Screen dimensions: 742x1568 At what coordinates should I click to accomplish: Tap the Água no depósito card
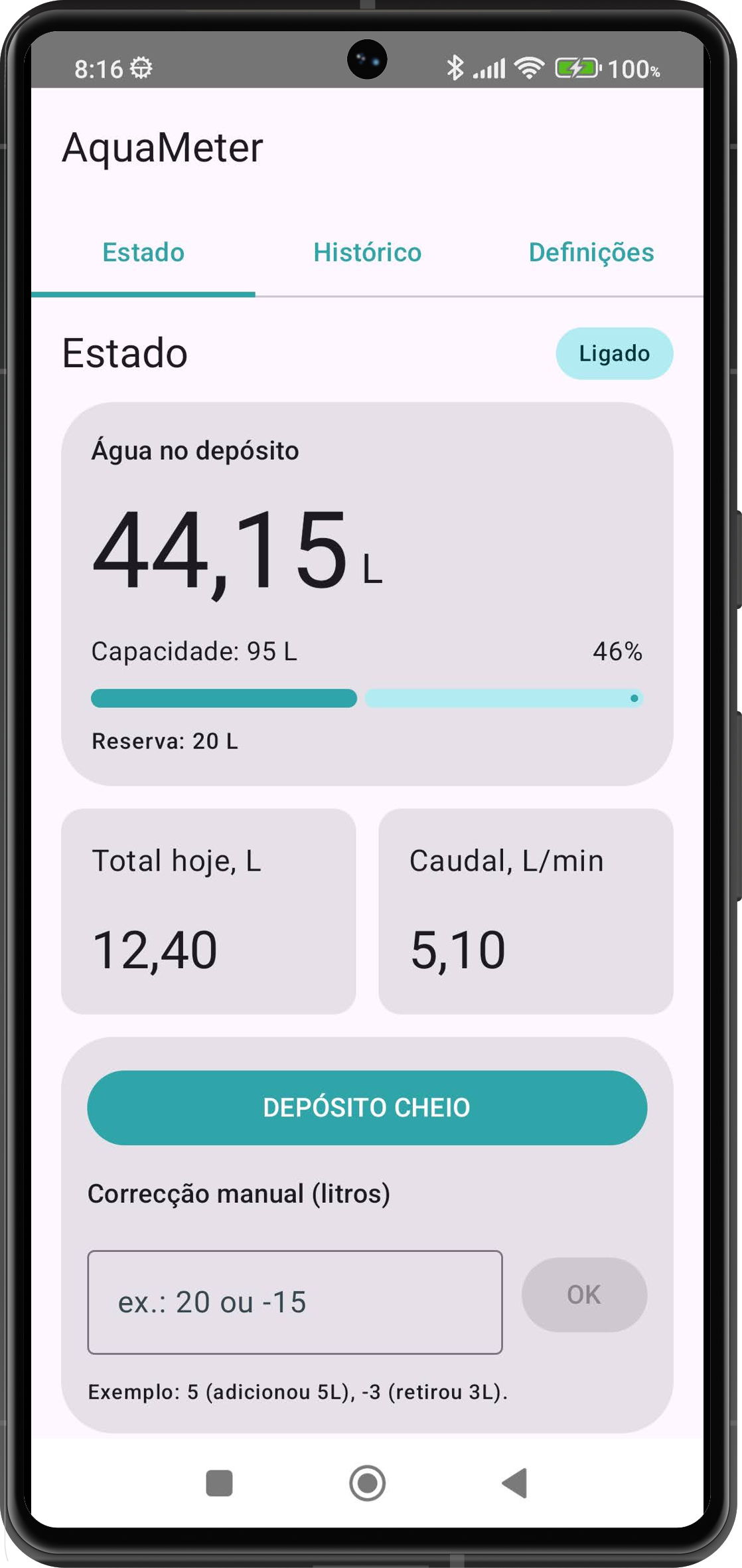[367, 591]
